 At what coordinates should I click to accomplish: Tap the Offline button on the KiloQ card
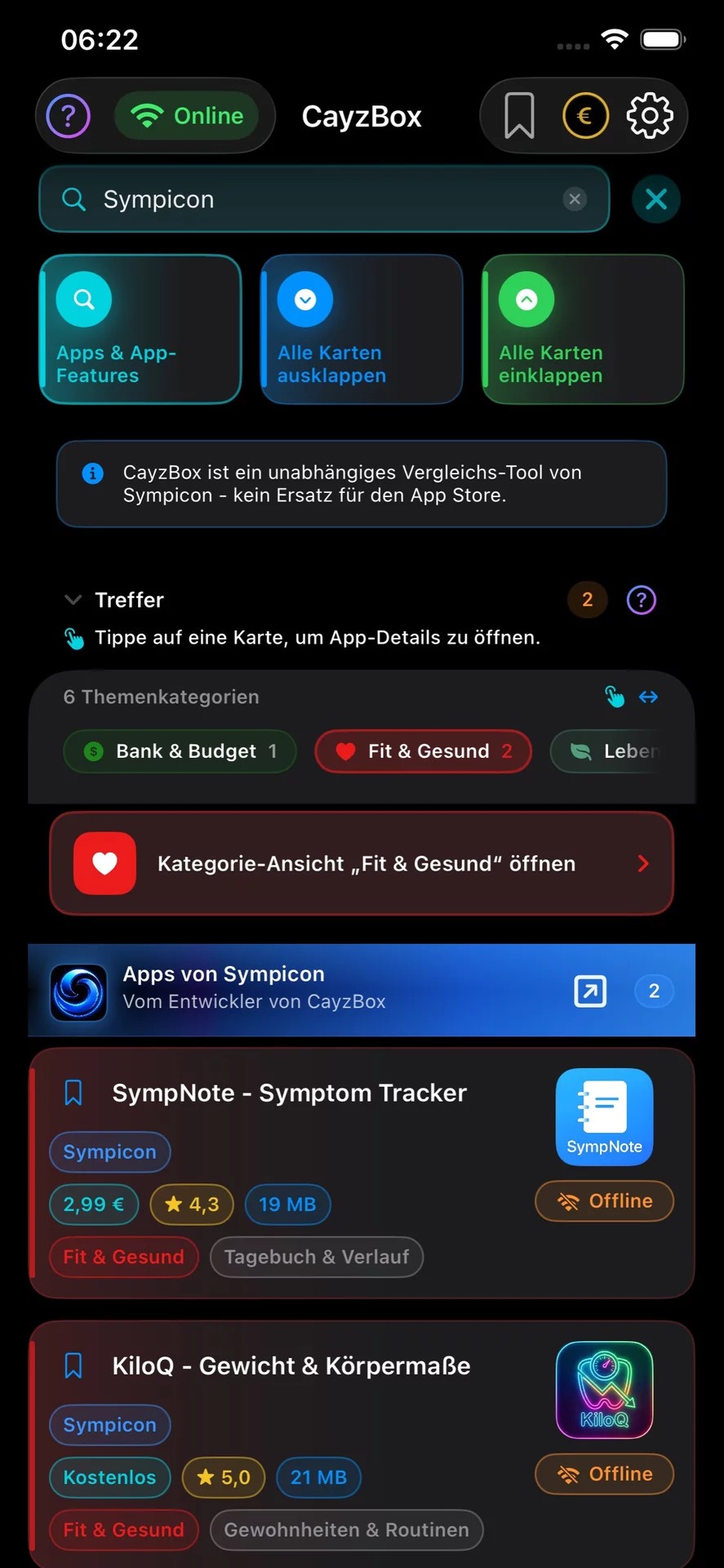pyautogui.click(x=605, y=1474)
